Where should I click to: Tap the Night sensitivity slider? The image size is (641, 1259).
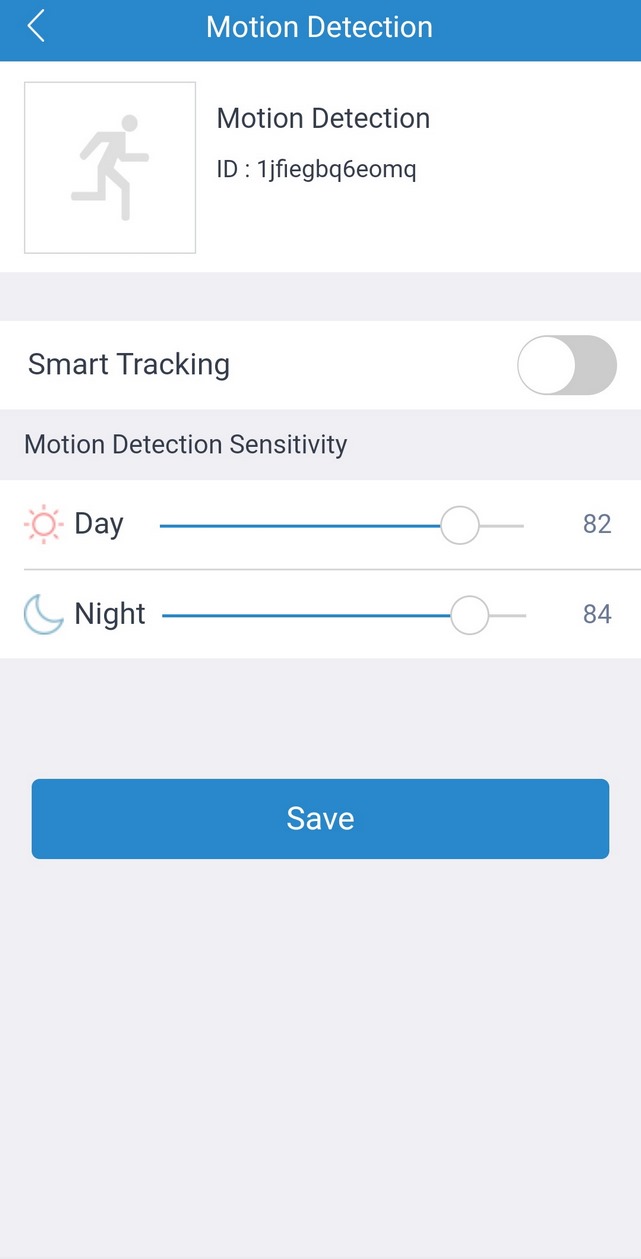point(344,615)
